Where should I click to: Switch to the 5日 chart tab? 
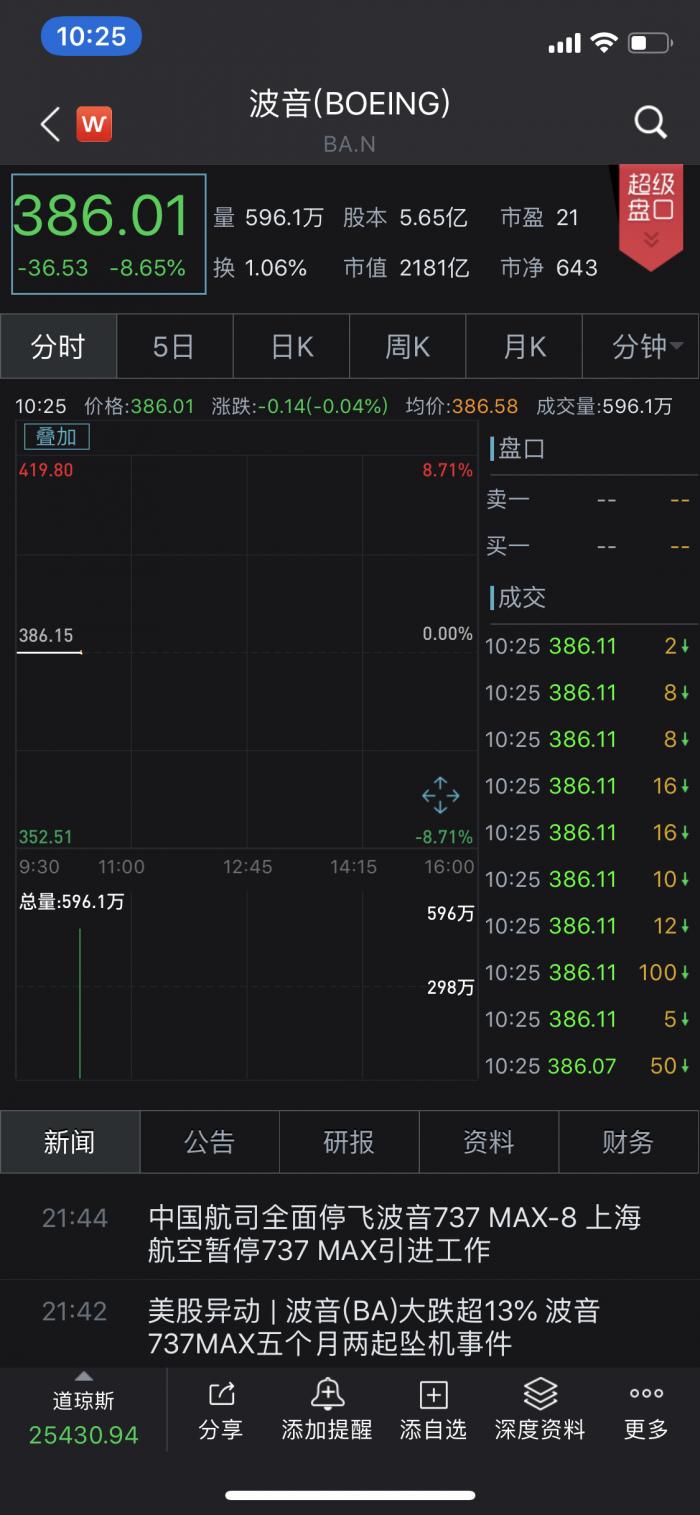pos(174,347)
